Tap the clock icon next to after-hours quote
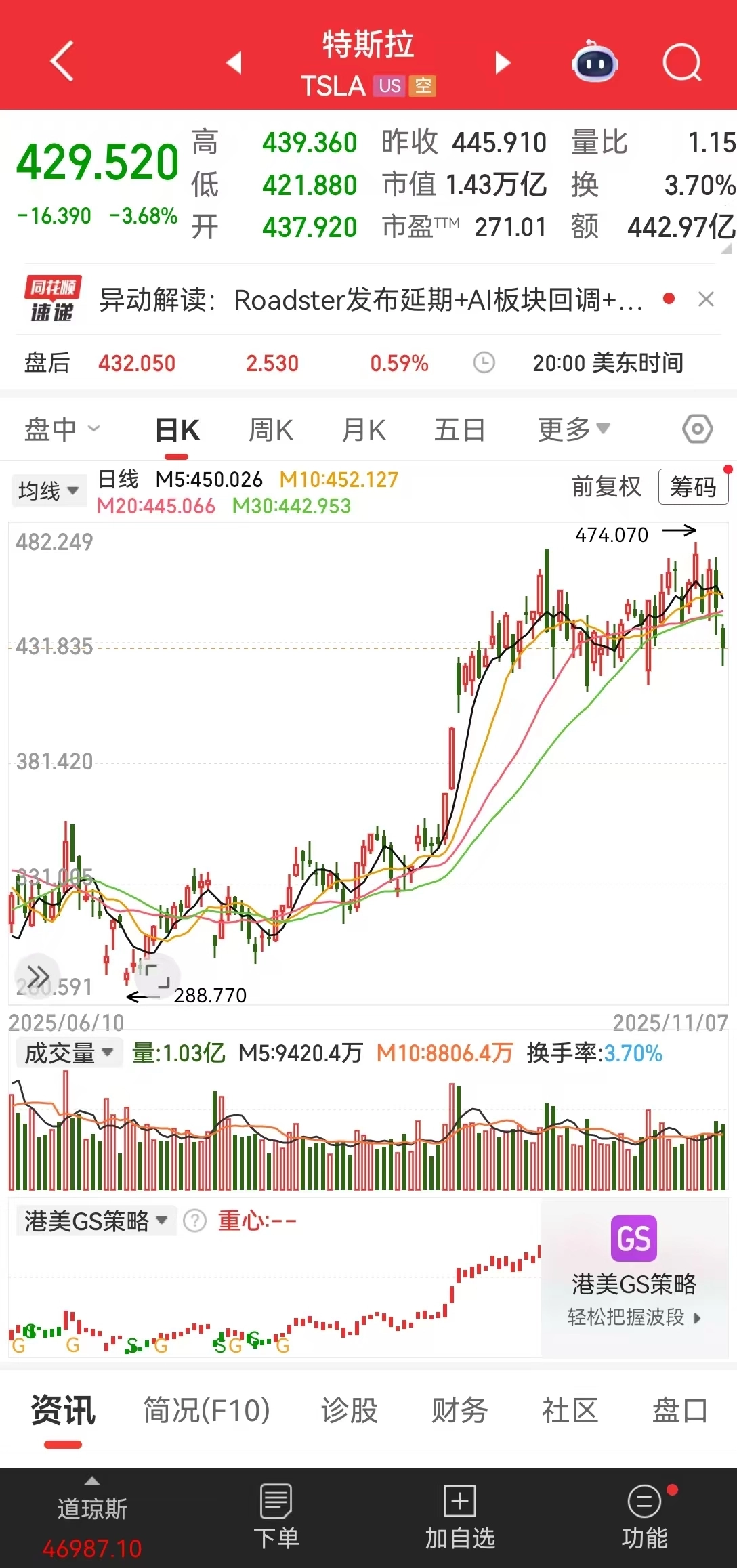Viewport: 737px width, 1568px height. pos(484,363)
